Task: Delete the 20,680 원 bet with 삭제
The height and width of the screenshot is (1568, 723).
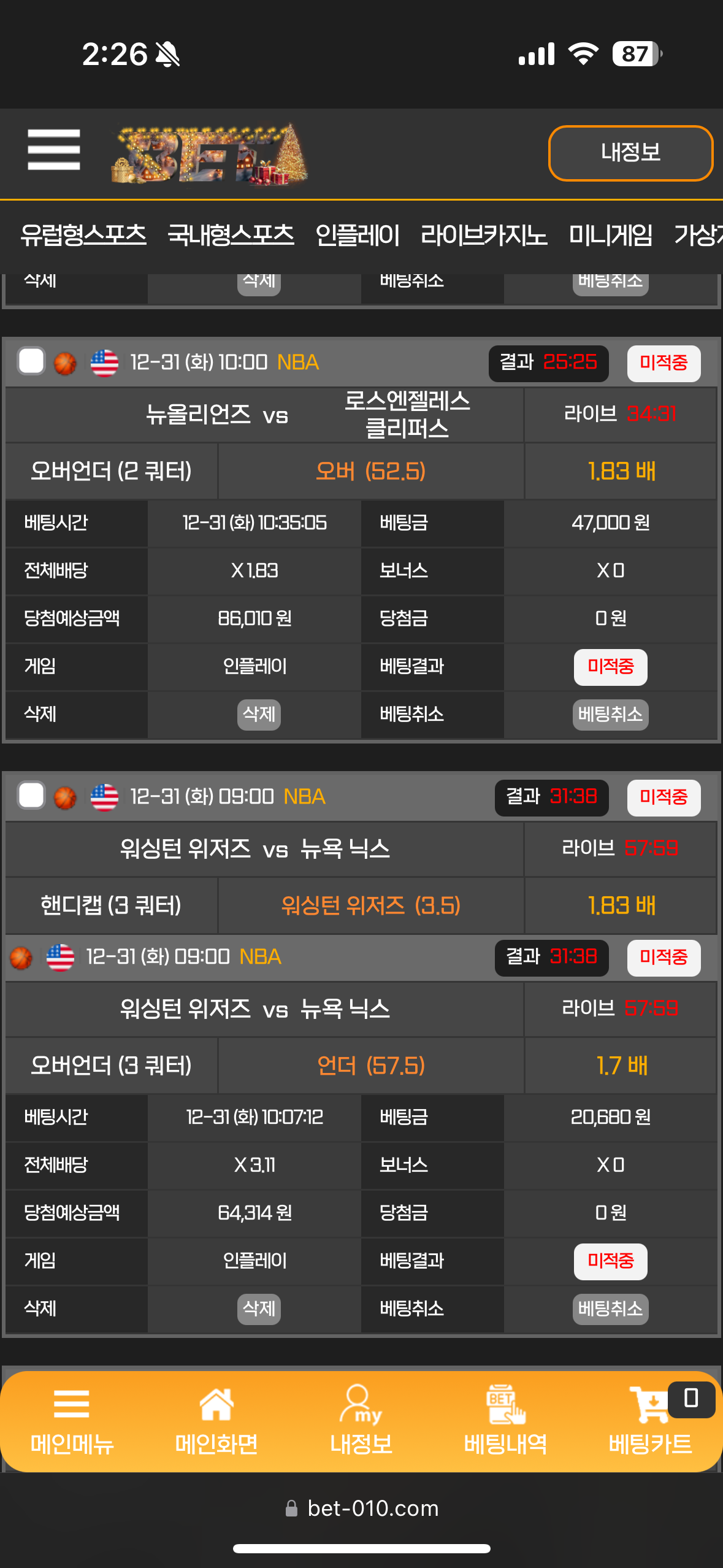Action: [259, 1309]
